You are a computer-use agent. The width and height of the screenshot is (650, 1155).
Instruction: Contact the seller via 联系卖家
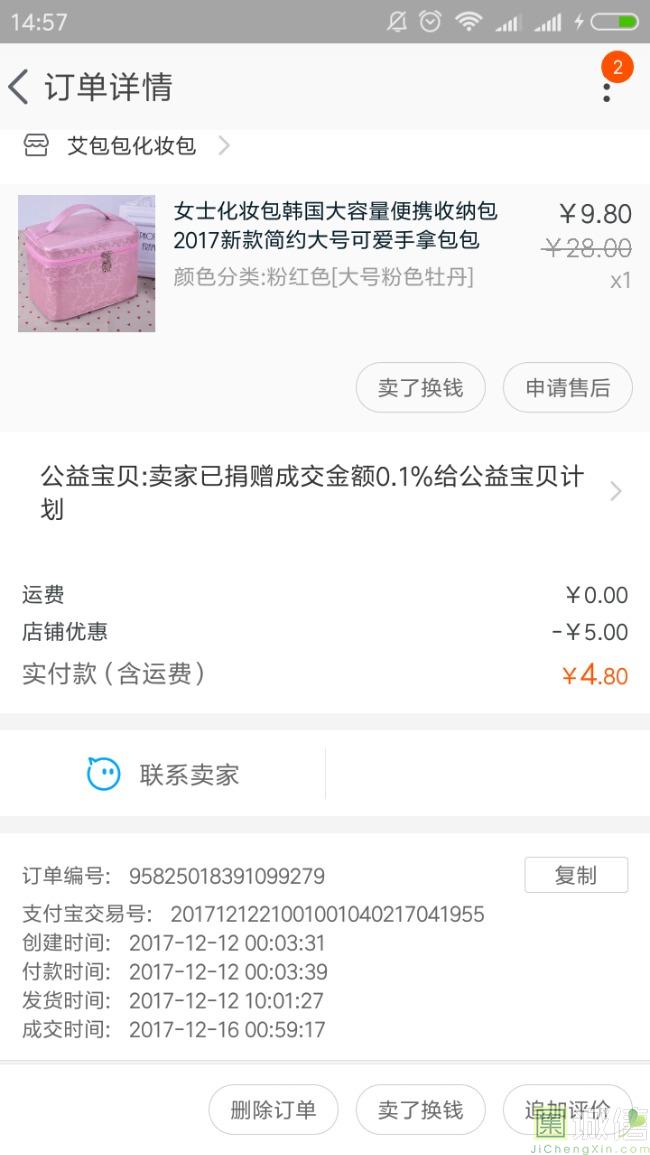coord(163,774)
